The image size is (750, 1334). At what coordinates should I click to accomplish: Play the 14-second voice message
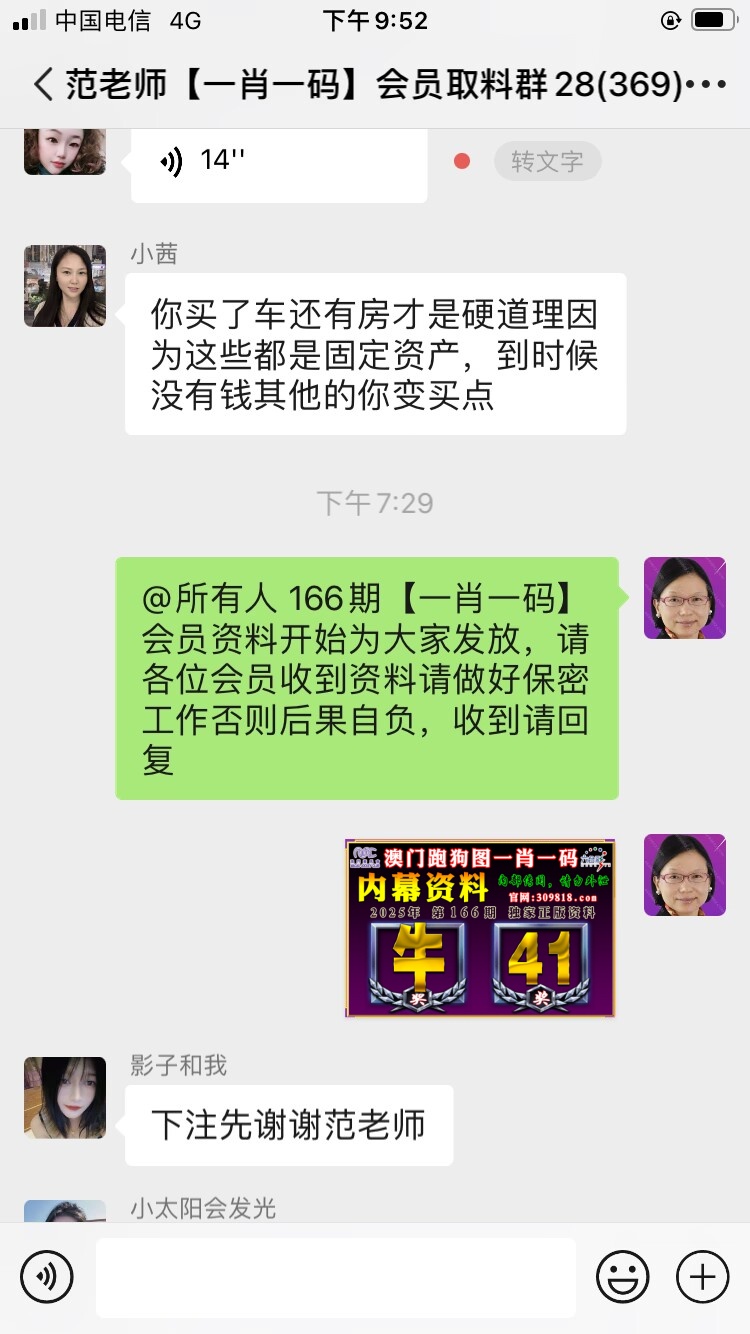278,161
